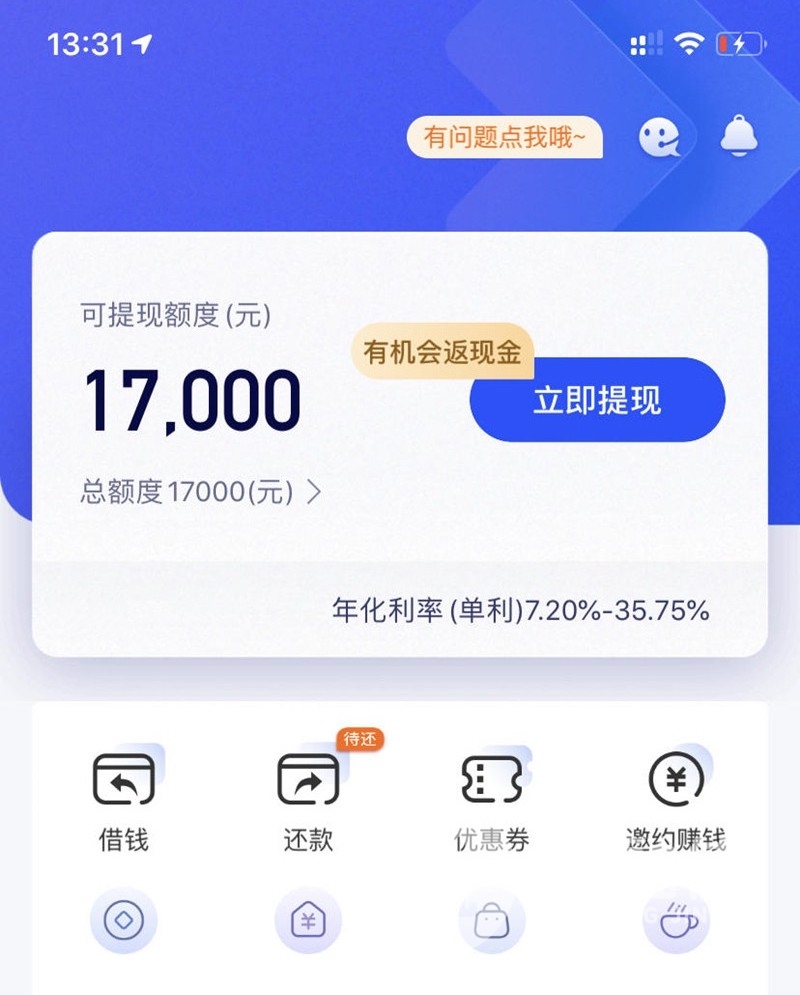View 优惠券 coupons
This screenshot has height=995, width=800.
(x=491, y=800)
